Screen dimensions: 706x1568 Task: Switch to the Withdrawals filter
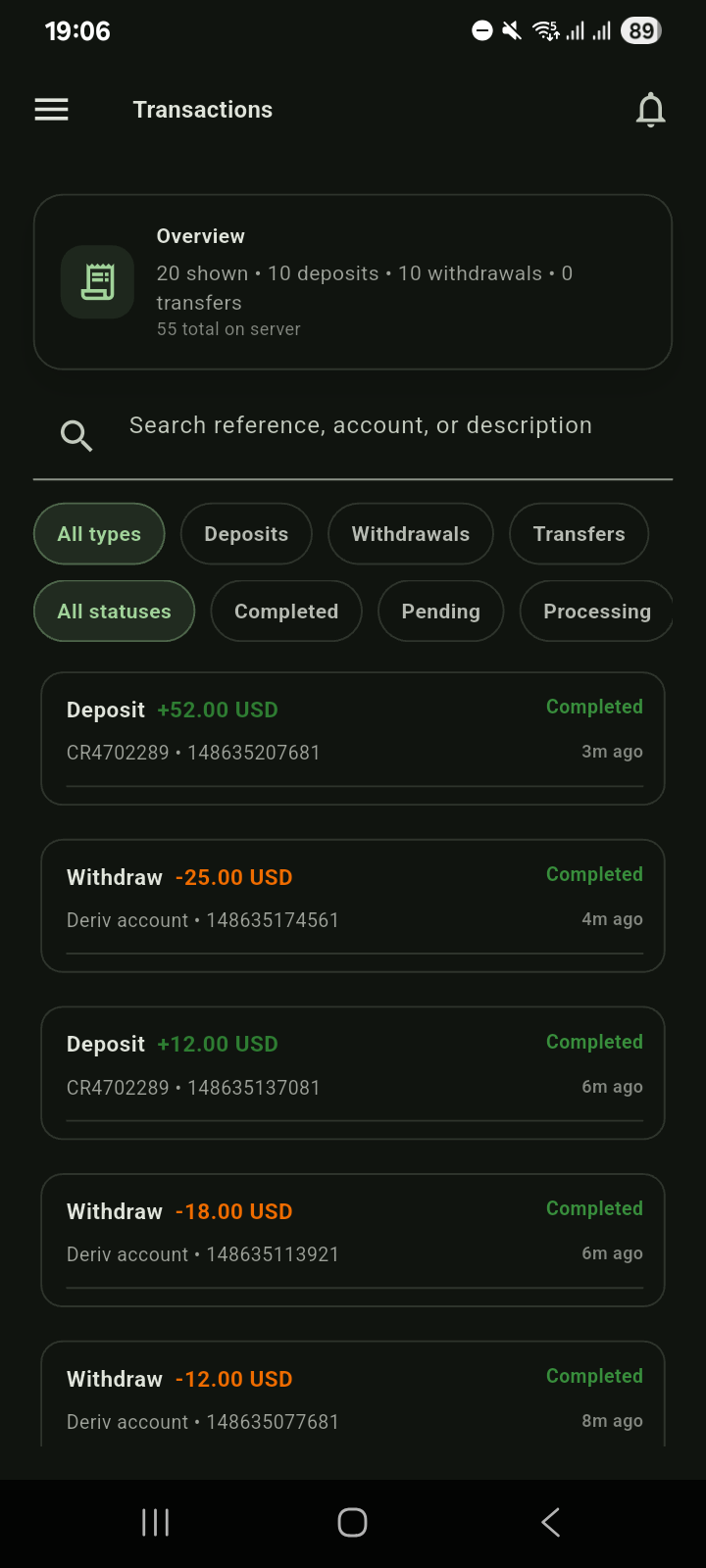point(410,534)
